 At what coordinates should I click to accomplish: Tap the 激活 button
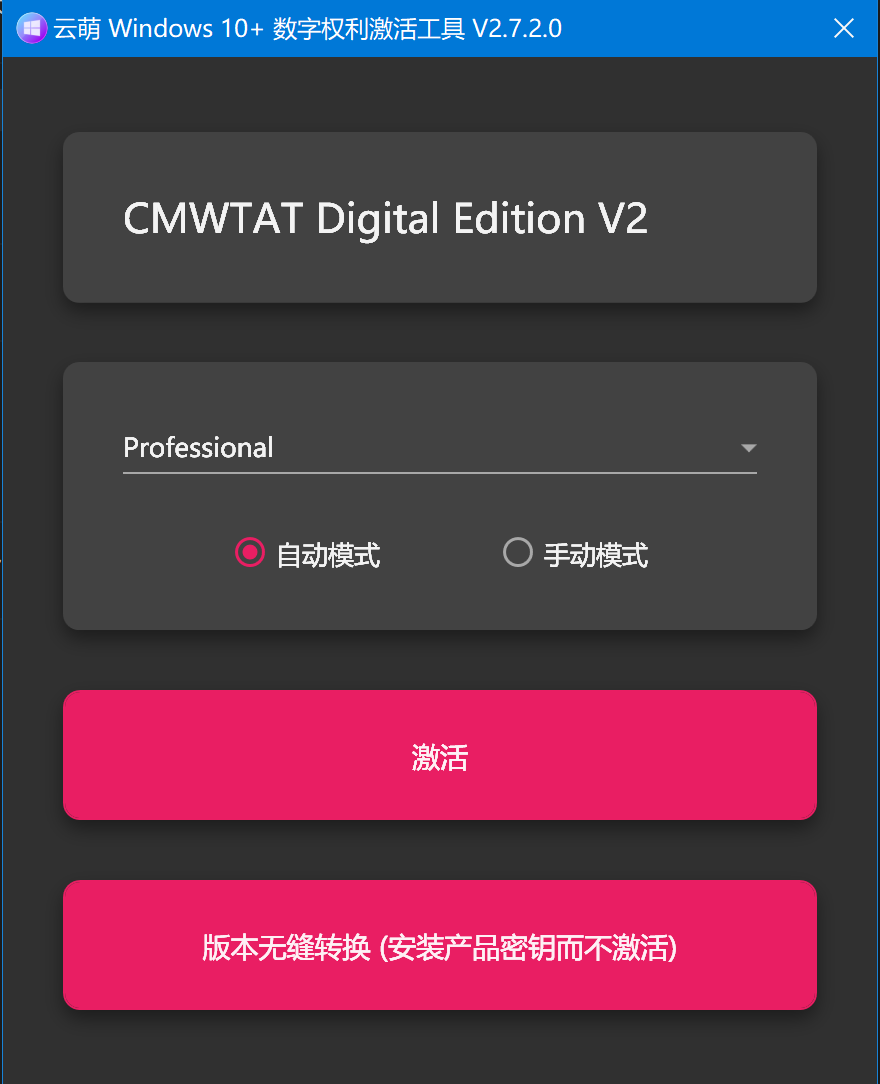[x=440, y=756]
